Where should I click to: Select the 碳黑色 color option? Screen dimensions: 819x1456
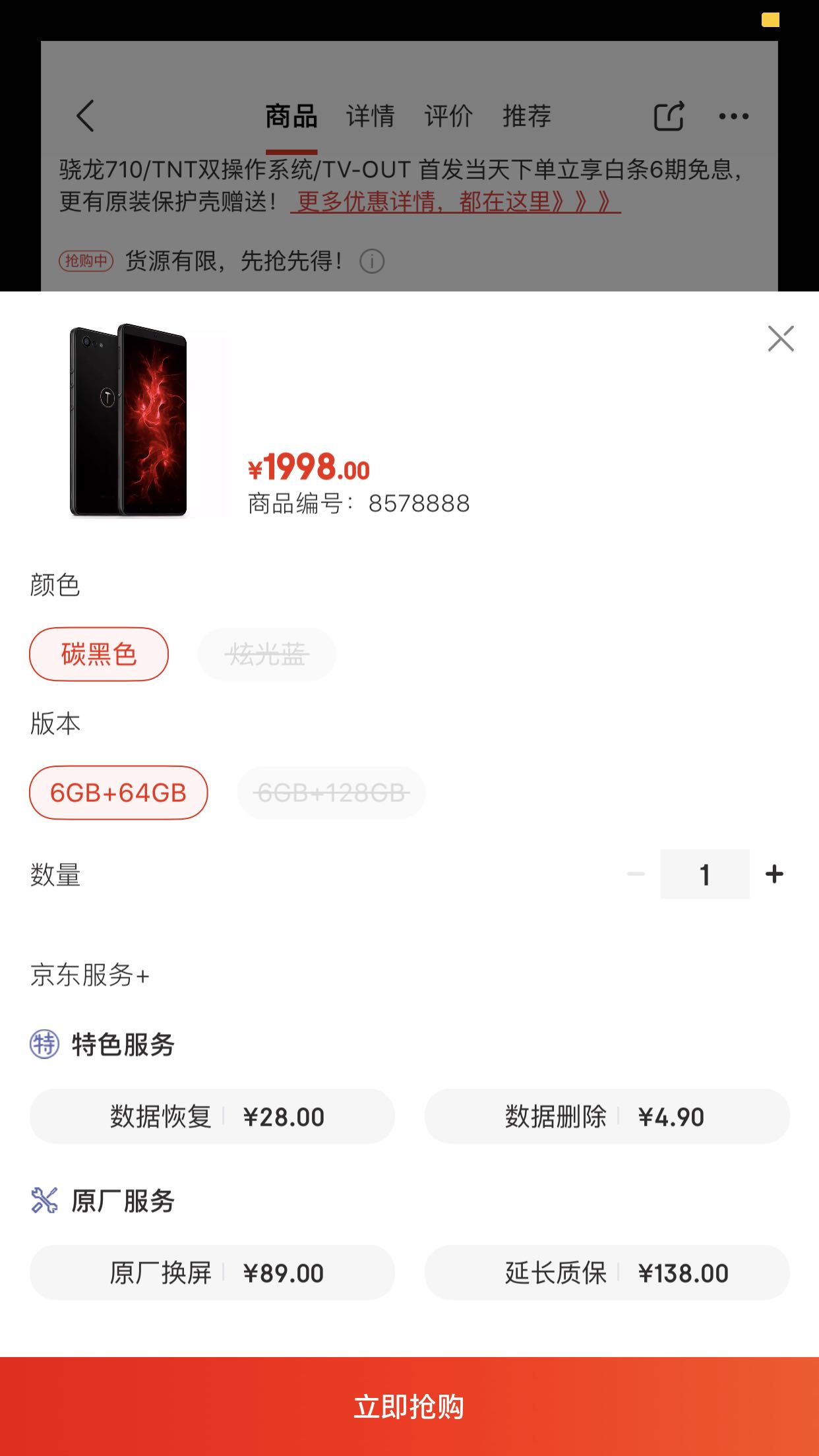pyautogui.click(x=99, y=654)
